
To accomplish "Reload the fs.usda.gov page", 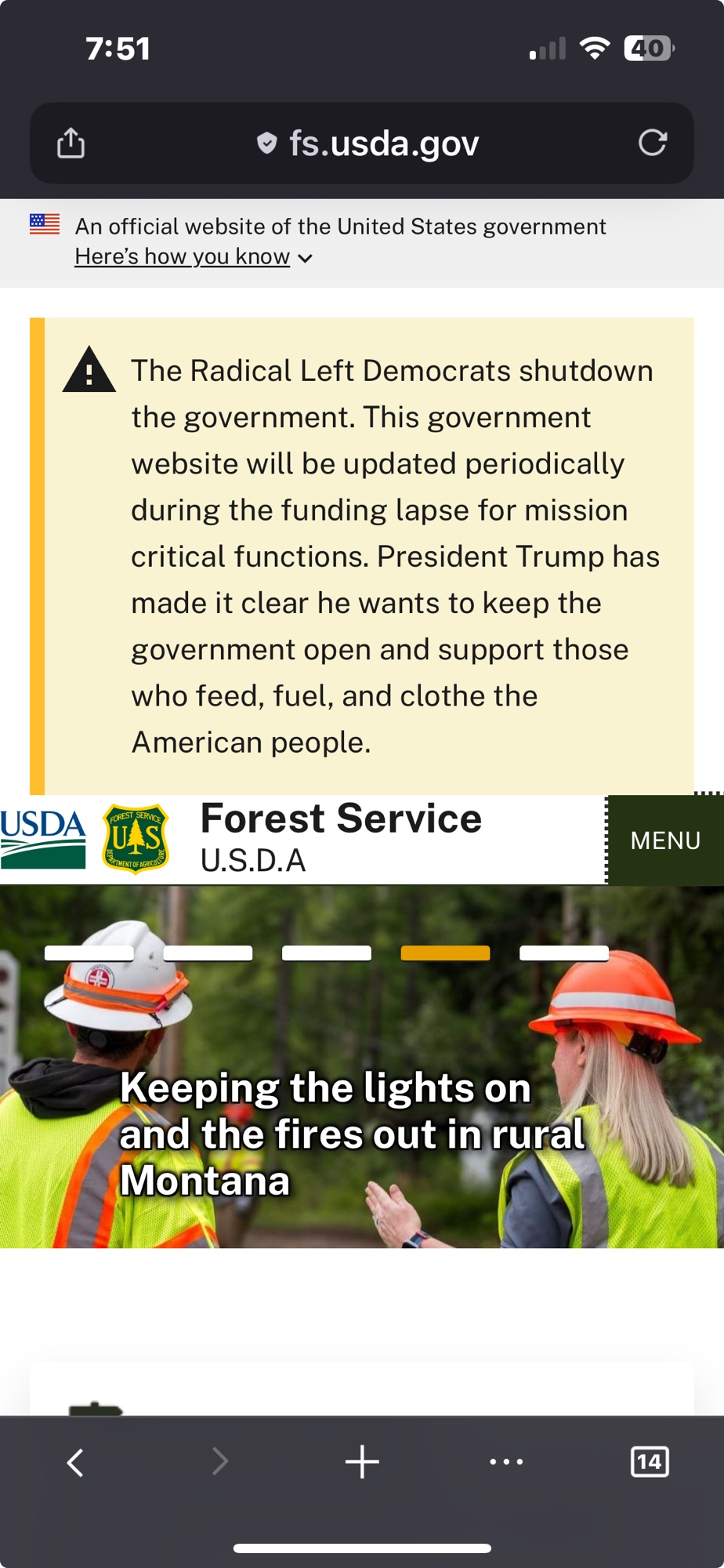I will 652,143.
